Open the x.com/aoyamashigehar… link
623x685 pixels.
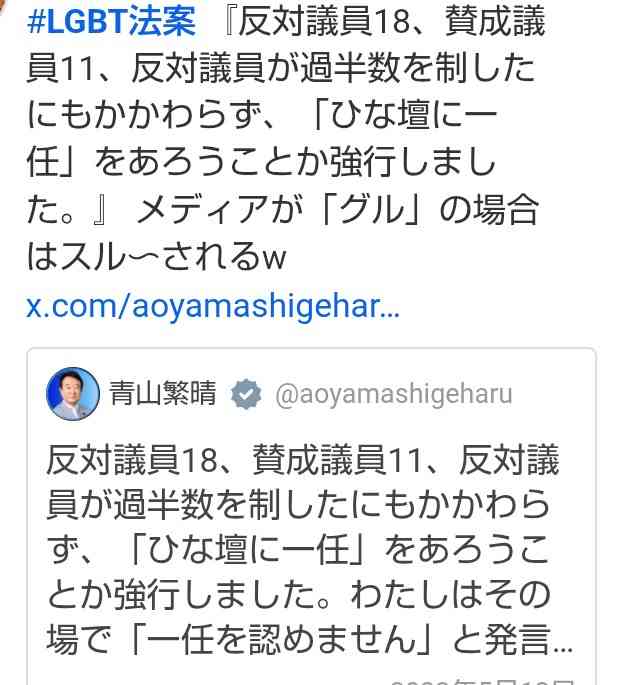pos(213,306)
